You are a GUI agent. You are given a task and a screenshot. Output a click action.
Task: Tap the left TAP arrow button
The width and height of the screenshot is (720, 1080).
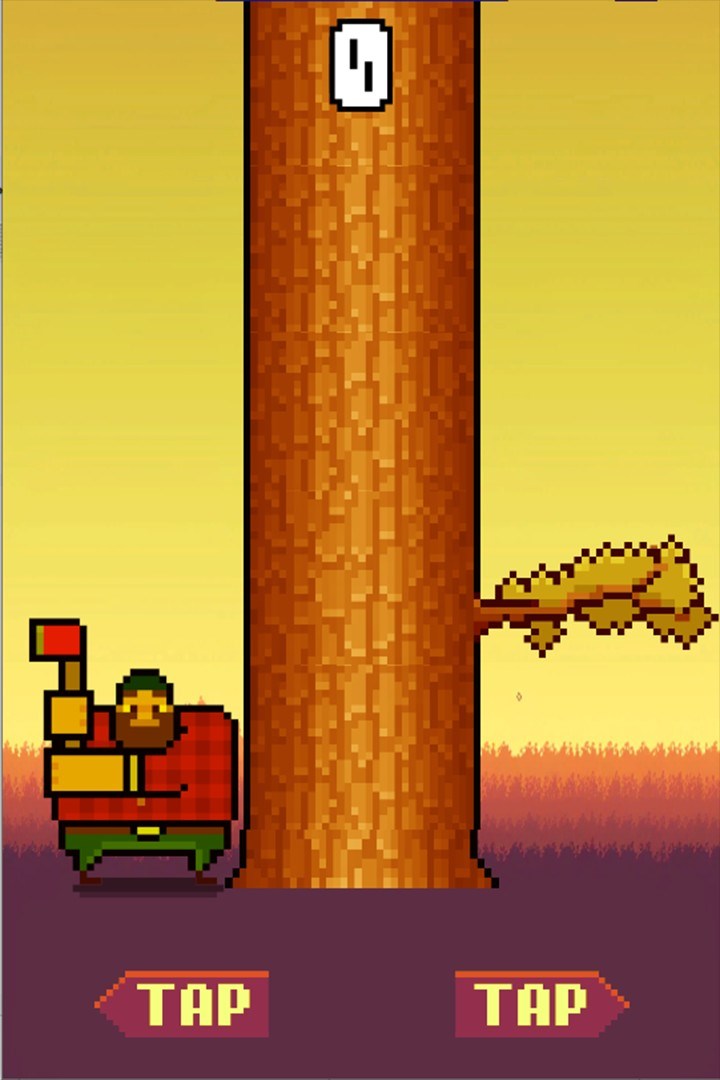[x=185, y=1003]
